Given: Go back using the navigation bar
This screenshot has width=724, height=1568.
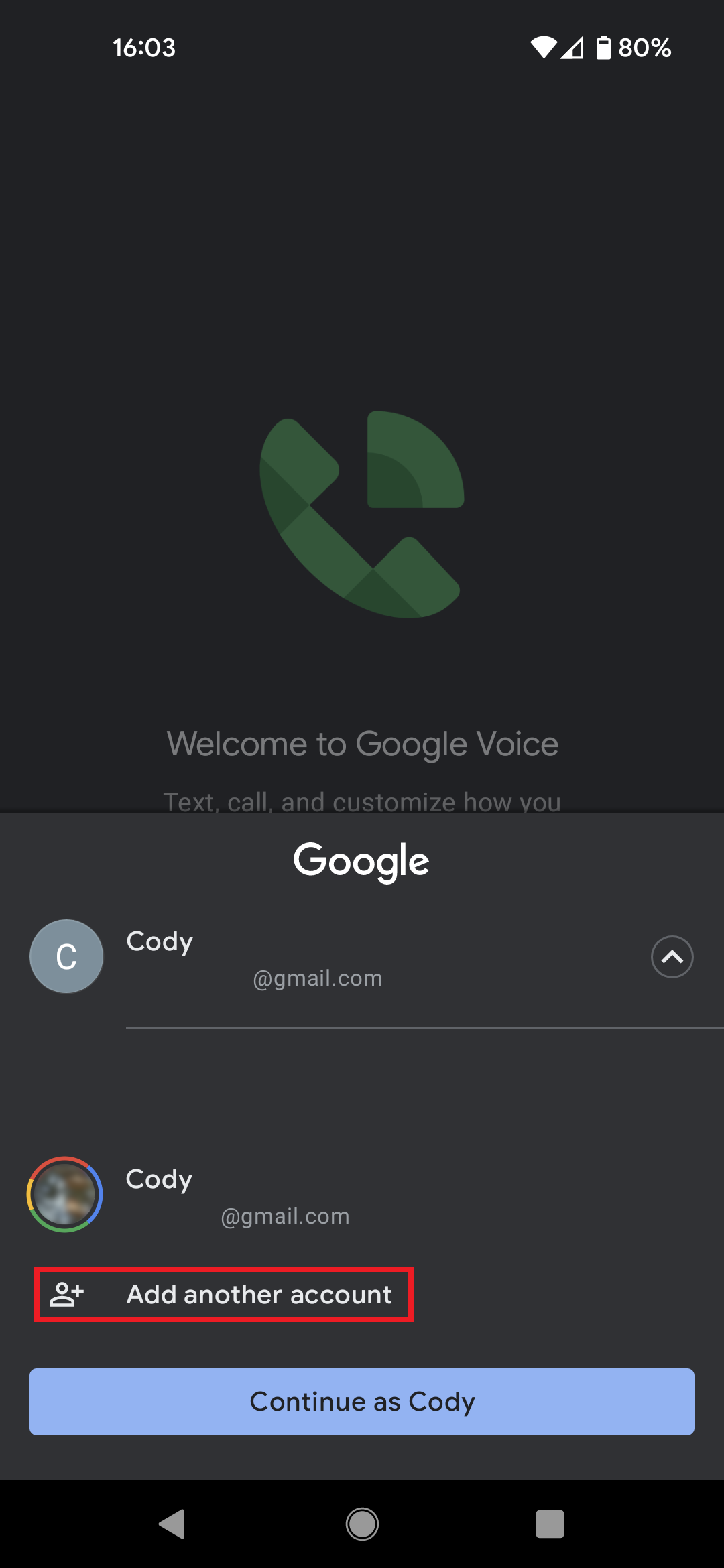Looking at the screenshot, I should coord(173,1524).
